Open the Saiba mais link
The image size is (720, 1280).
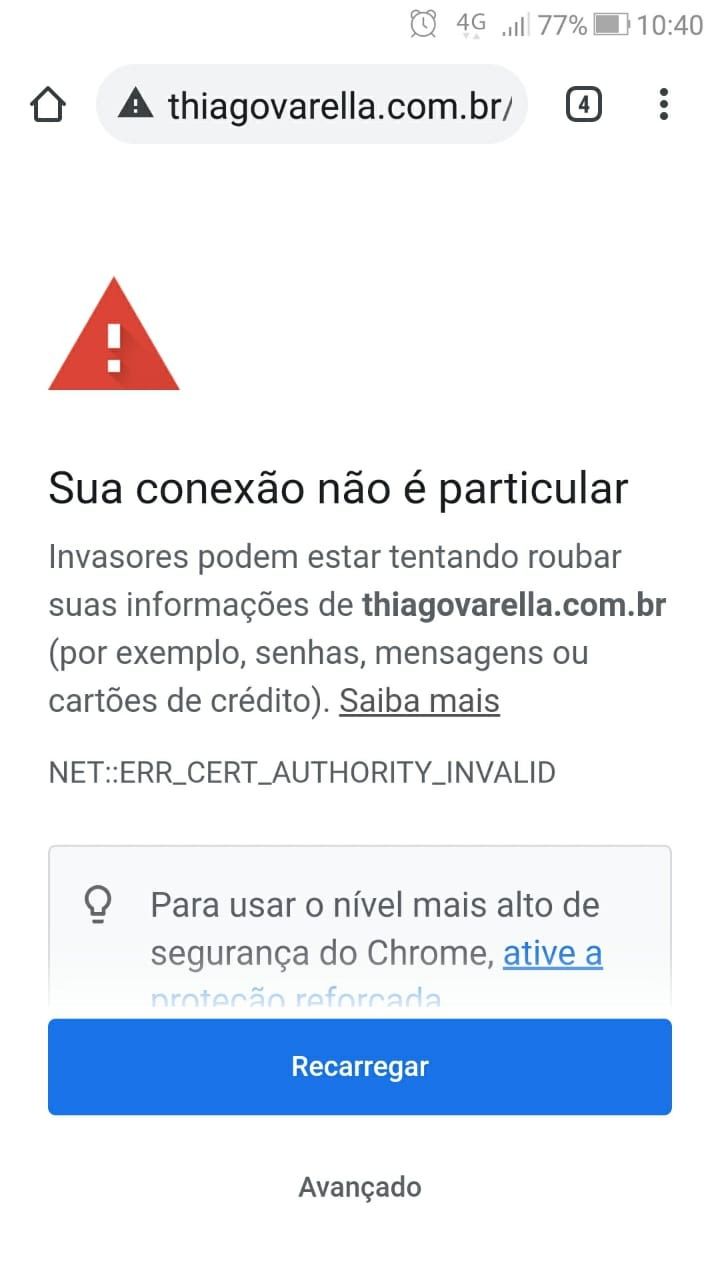click(x=419, y=701)
